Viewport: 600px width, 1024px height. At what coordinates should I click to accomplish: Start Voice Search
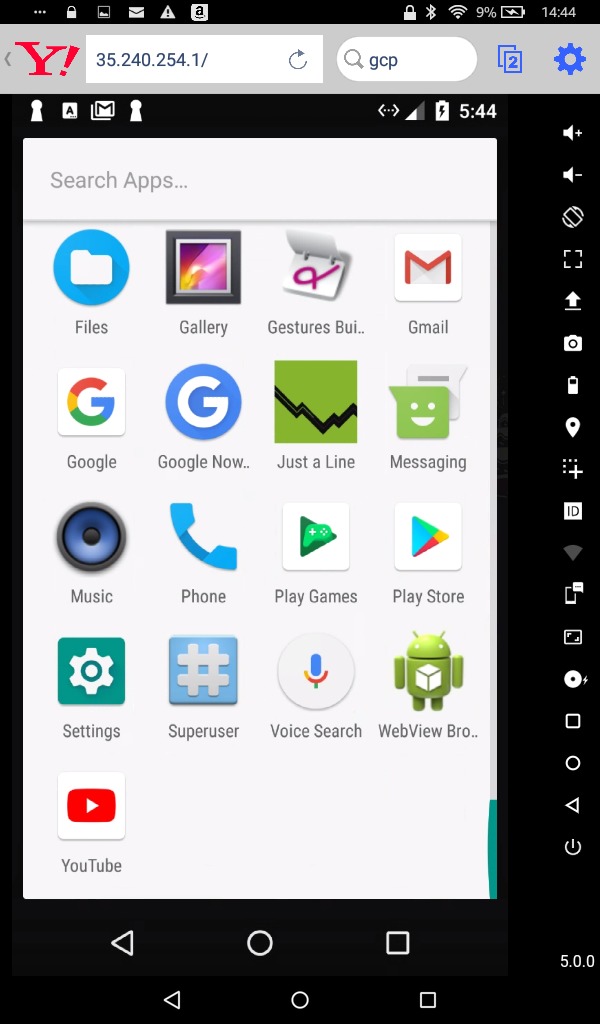(x=316, y=687)
